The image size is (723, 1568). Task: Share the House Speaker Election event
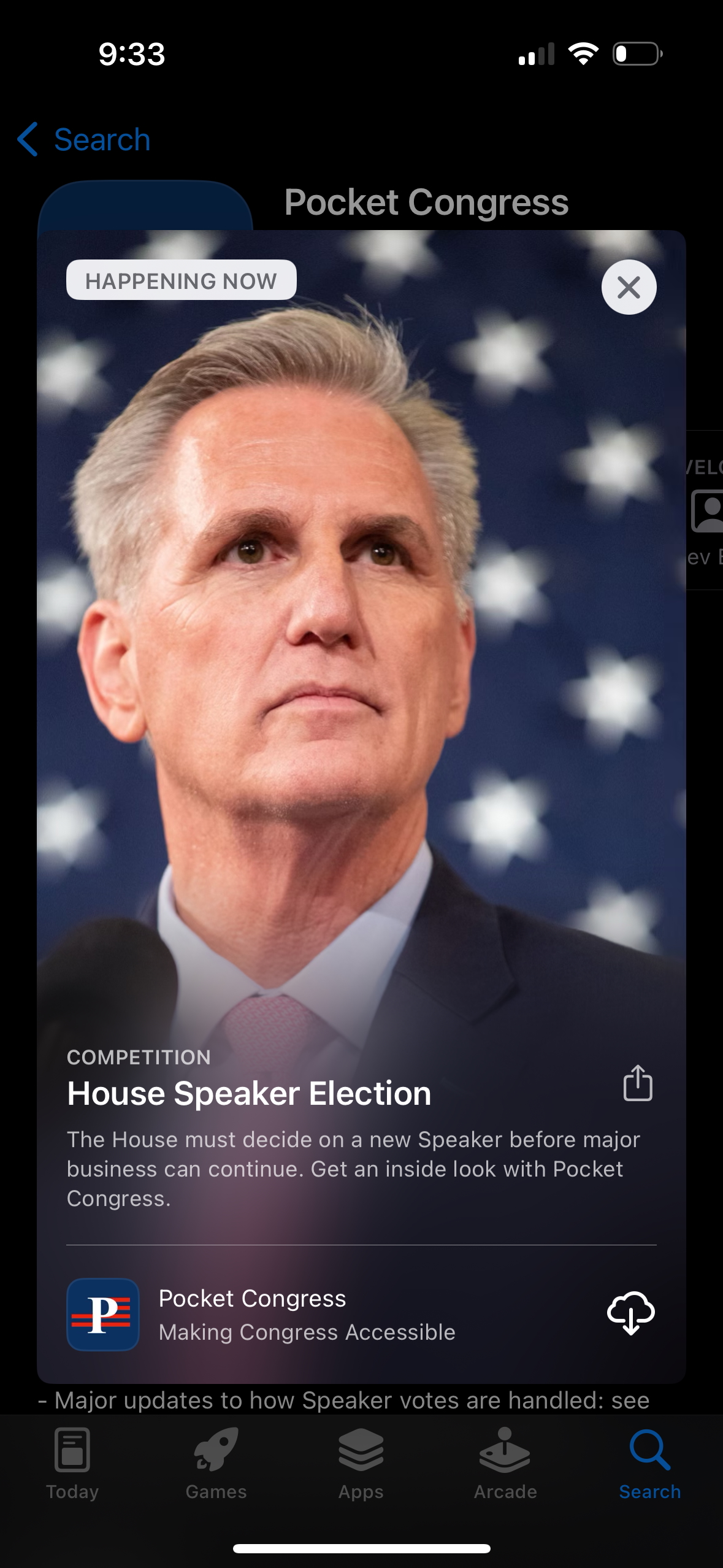[x=638, y=1083]
